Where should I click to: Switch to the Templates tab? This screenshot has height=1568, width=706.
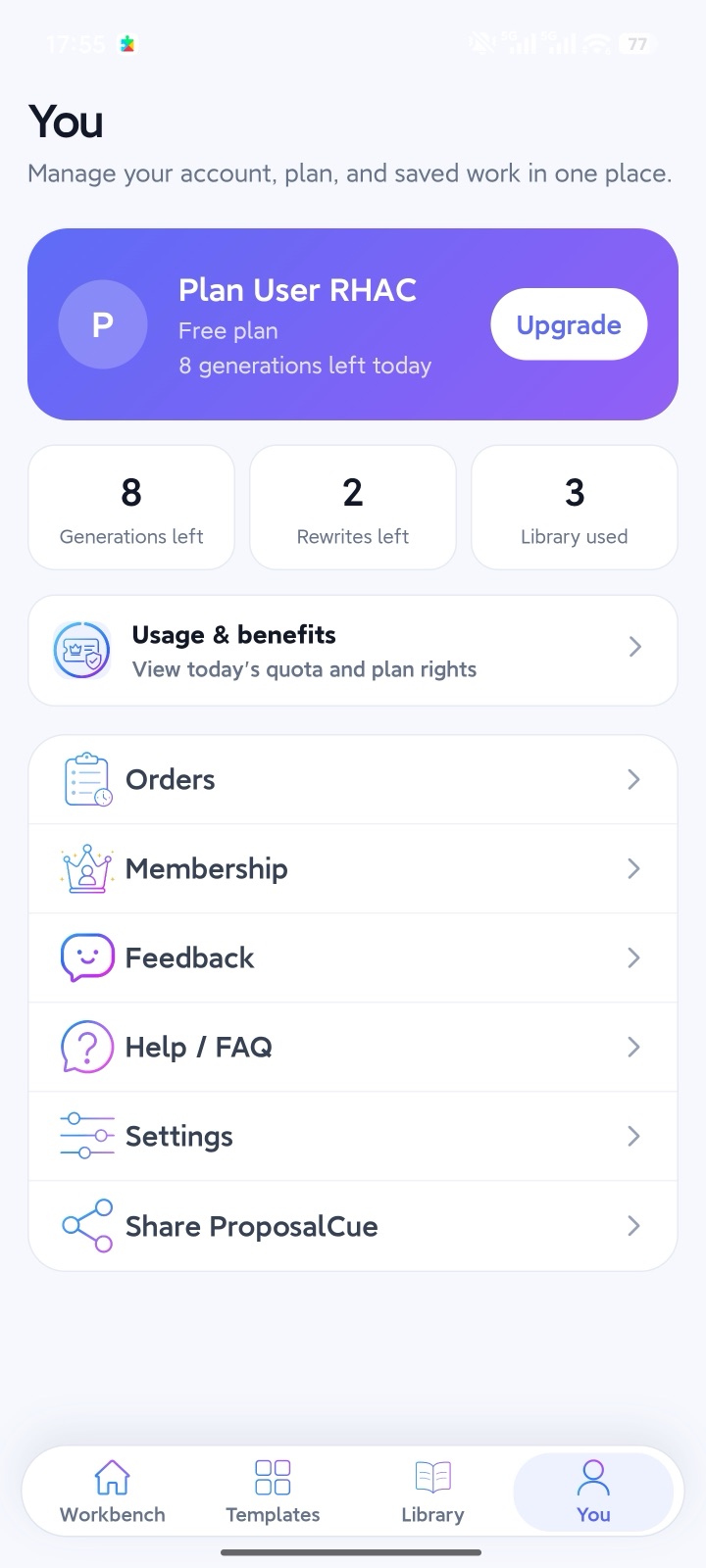pyautogui.click(x=273, y=1492)
